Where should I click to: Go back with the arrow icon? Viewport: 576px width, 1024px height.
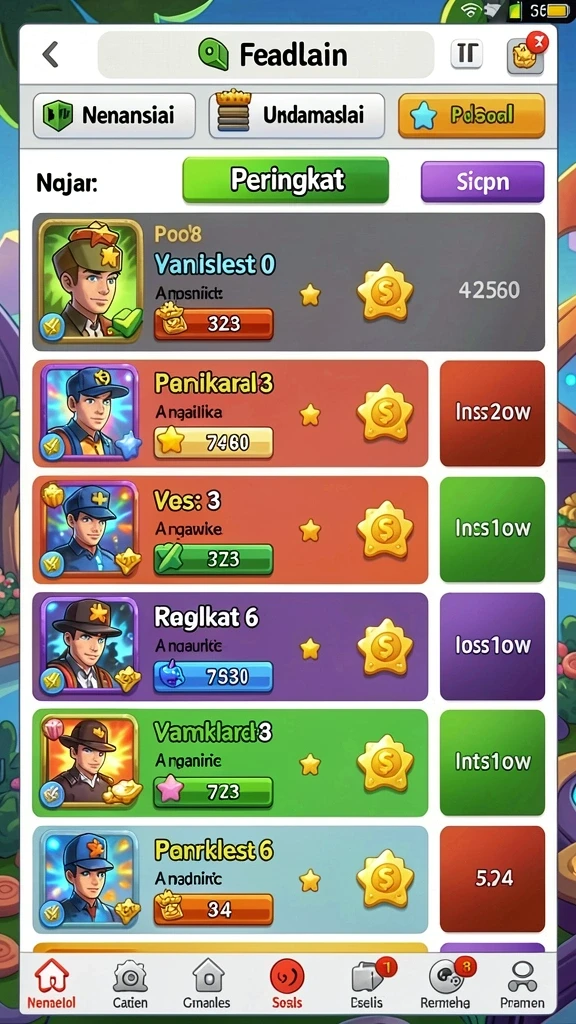click(50, 54)
